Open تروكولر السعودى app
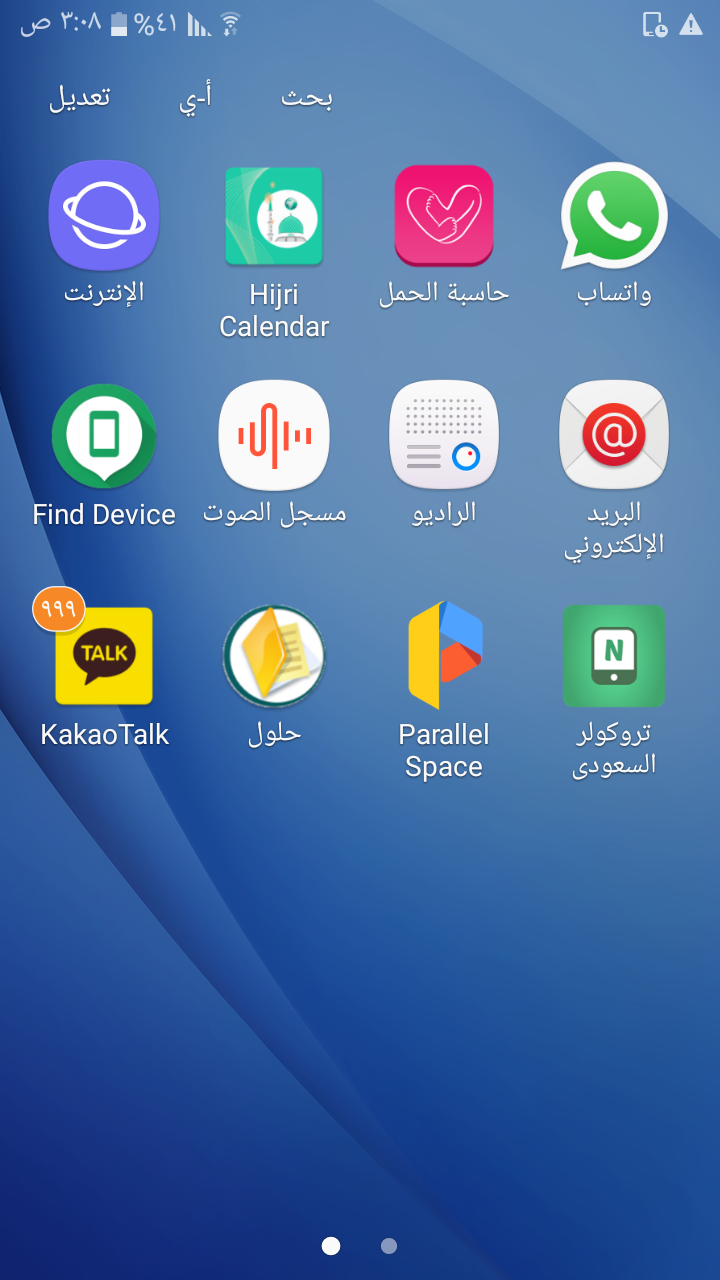Viewport: 720px width, 1280px height. coord(613,656)
